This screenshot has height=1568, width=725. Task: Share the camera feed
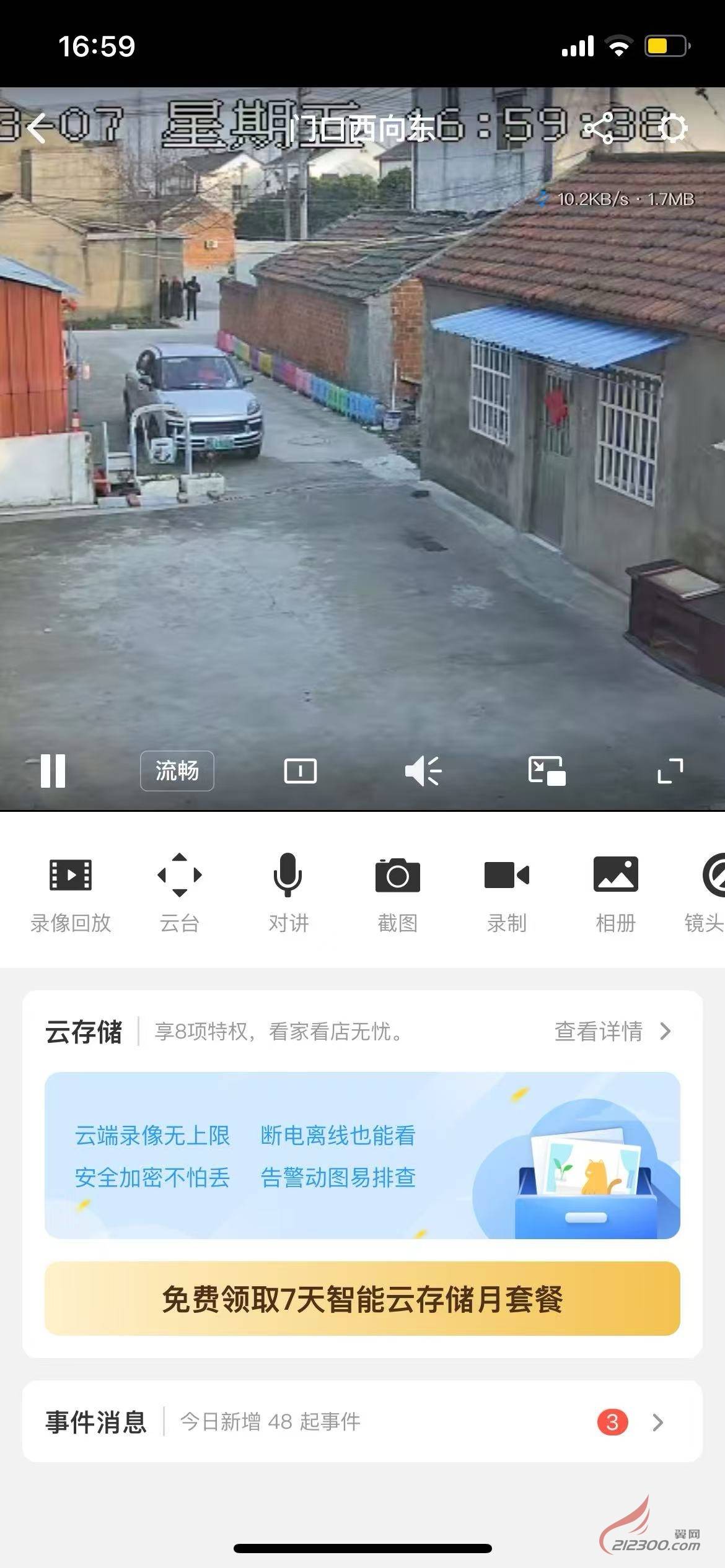[599, 128]
